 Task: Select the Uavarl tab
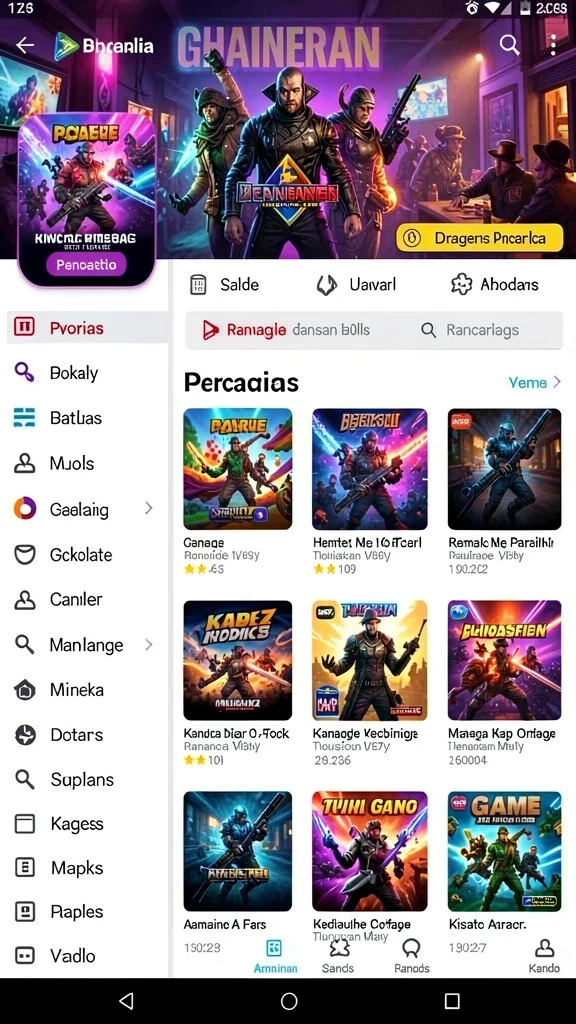[x=356, y=285]
